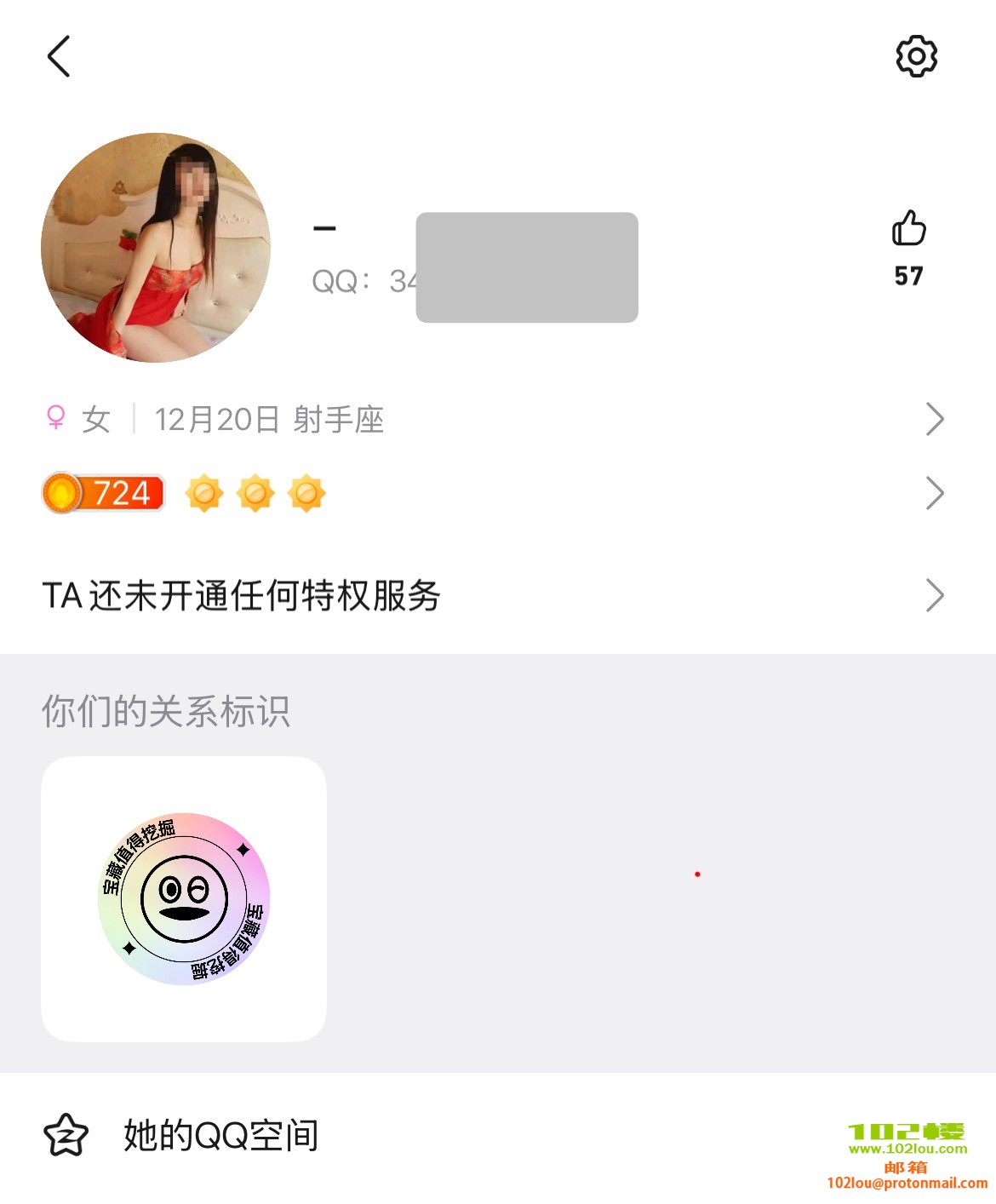The image size is (996, 1204).
Task: Open TA还未开通任何特权服务 row
Action: (x=494, y=595)
